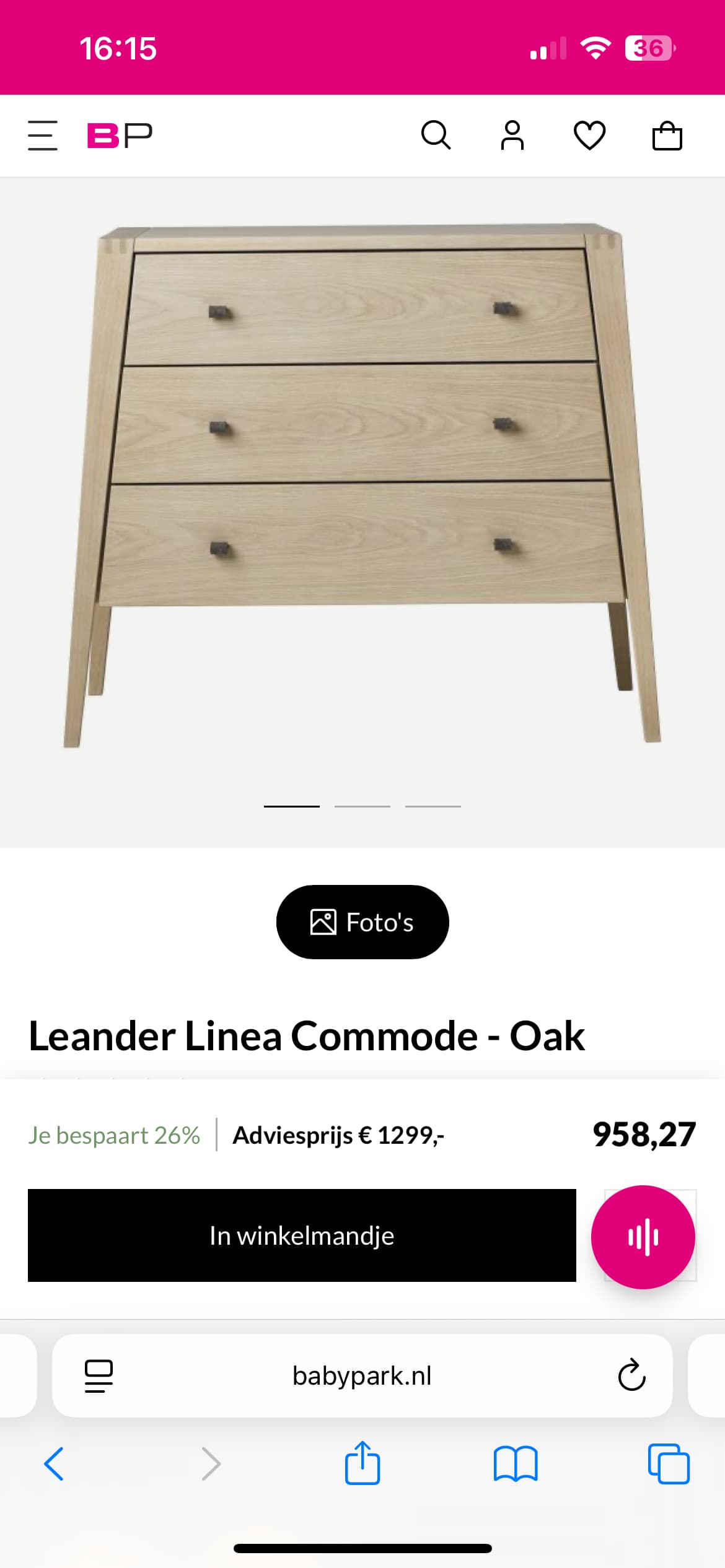Screen dimensions: 725x1568
Task: Open the shopping bag
Action: 667,135
